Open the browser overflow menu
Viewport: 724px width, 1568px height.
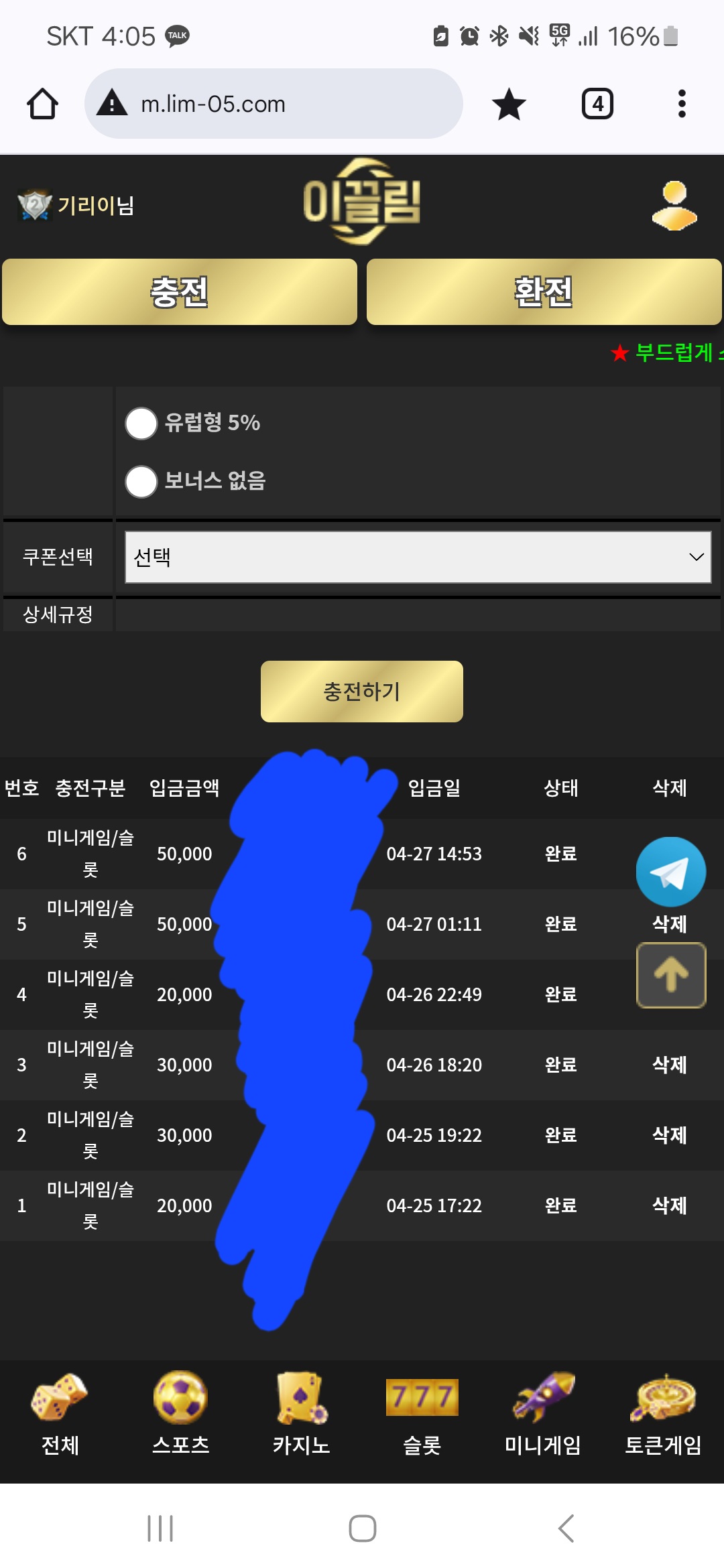point(682,104)
